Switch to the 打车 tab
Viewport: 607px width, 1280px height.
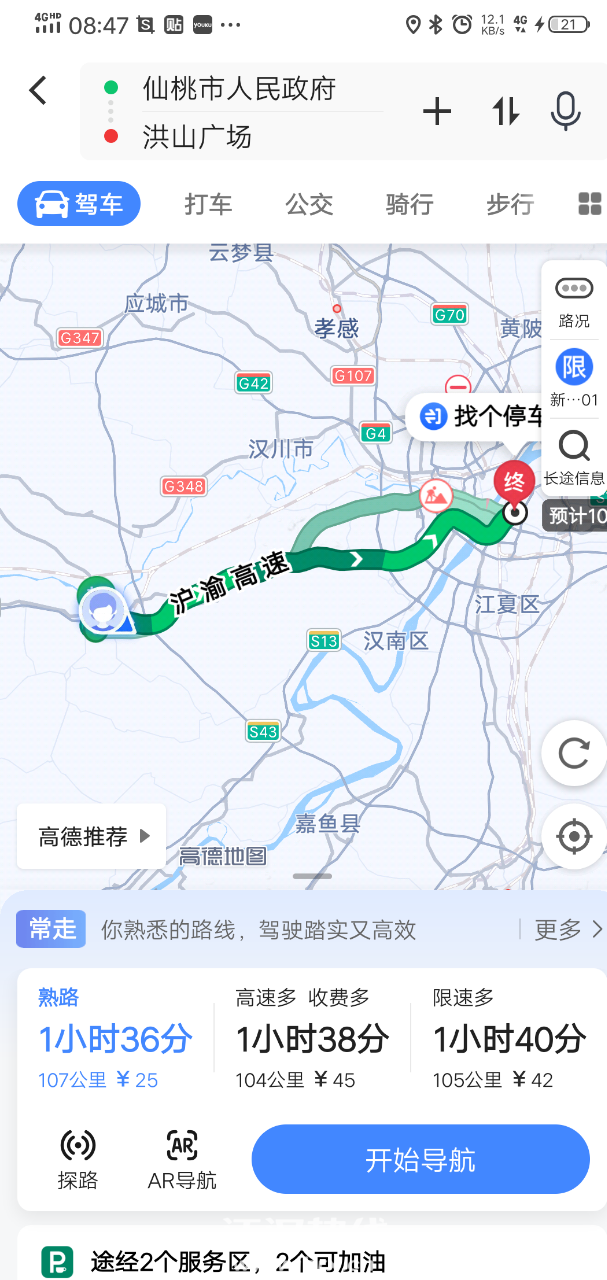tap(208, 204)
